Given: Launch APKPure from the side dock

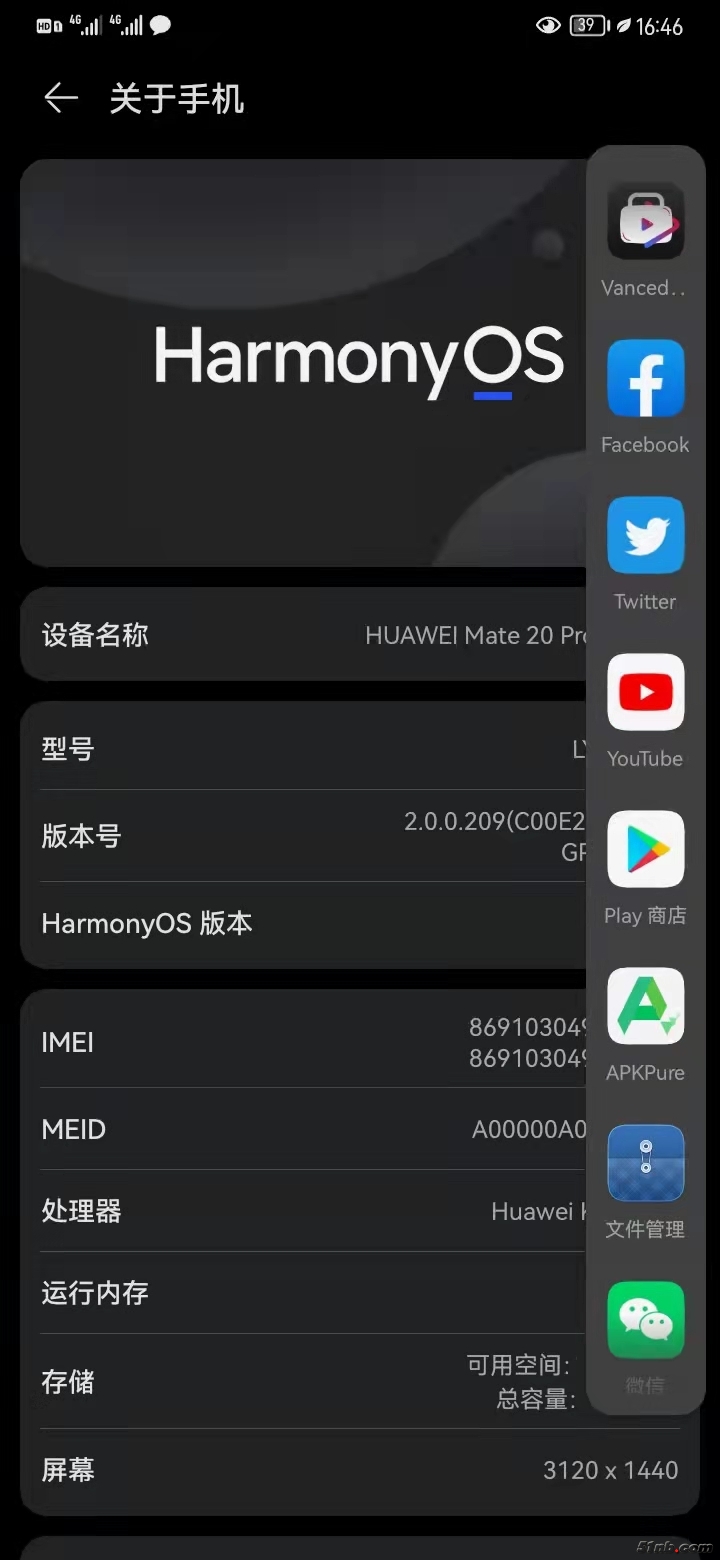Looking at the screenshot, I should [x=646, y=1006].
